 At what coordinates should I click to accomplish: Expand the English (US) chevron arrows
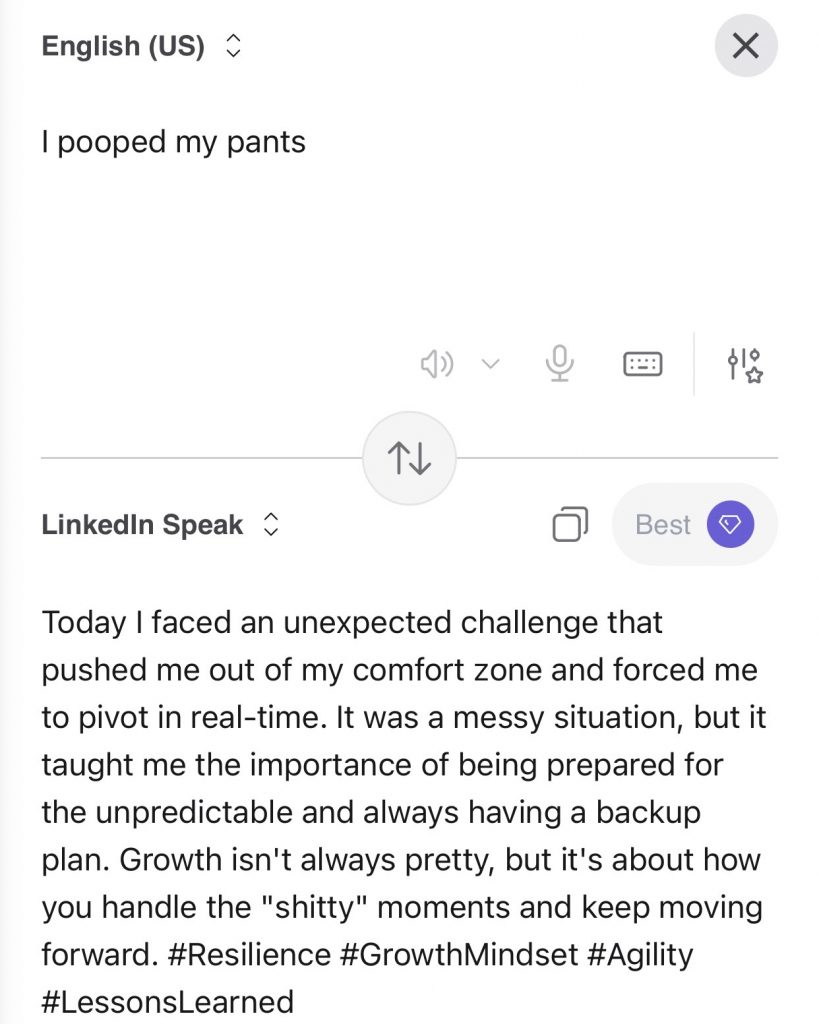(x=232, y=45)
